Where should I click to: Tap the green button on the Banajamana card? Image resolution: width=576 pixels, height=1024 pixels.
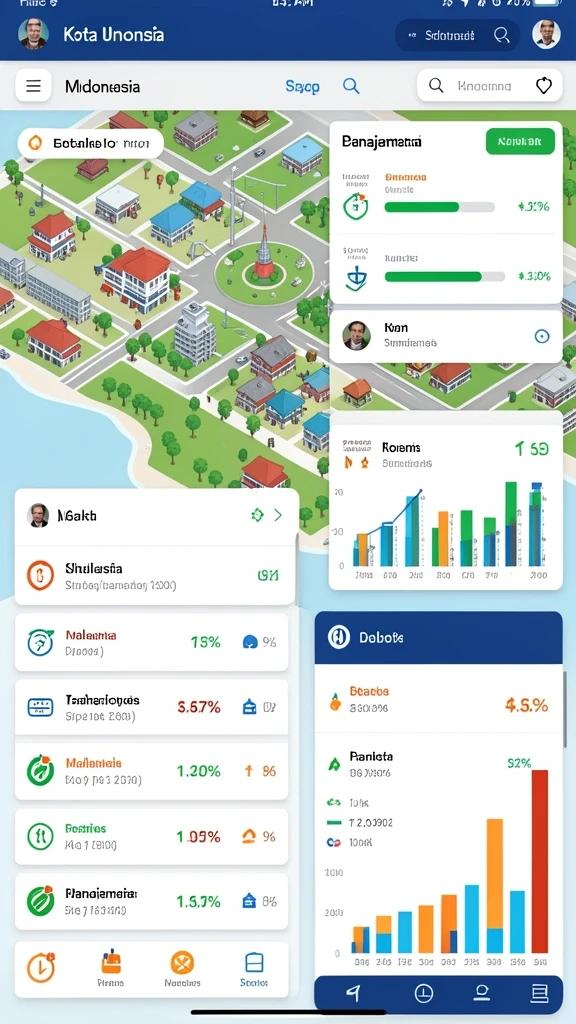[520, 141]
